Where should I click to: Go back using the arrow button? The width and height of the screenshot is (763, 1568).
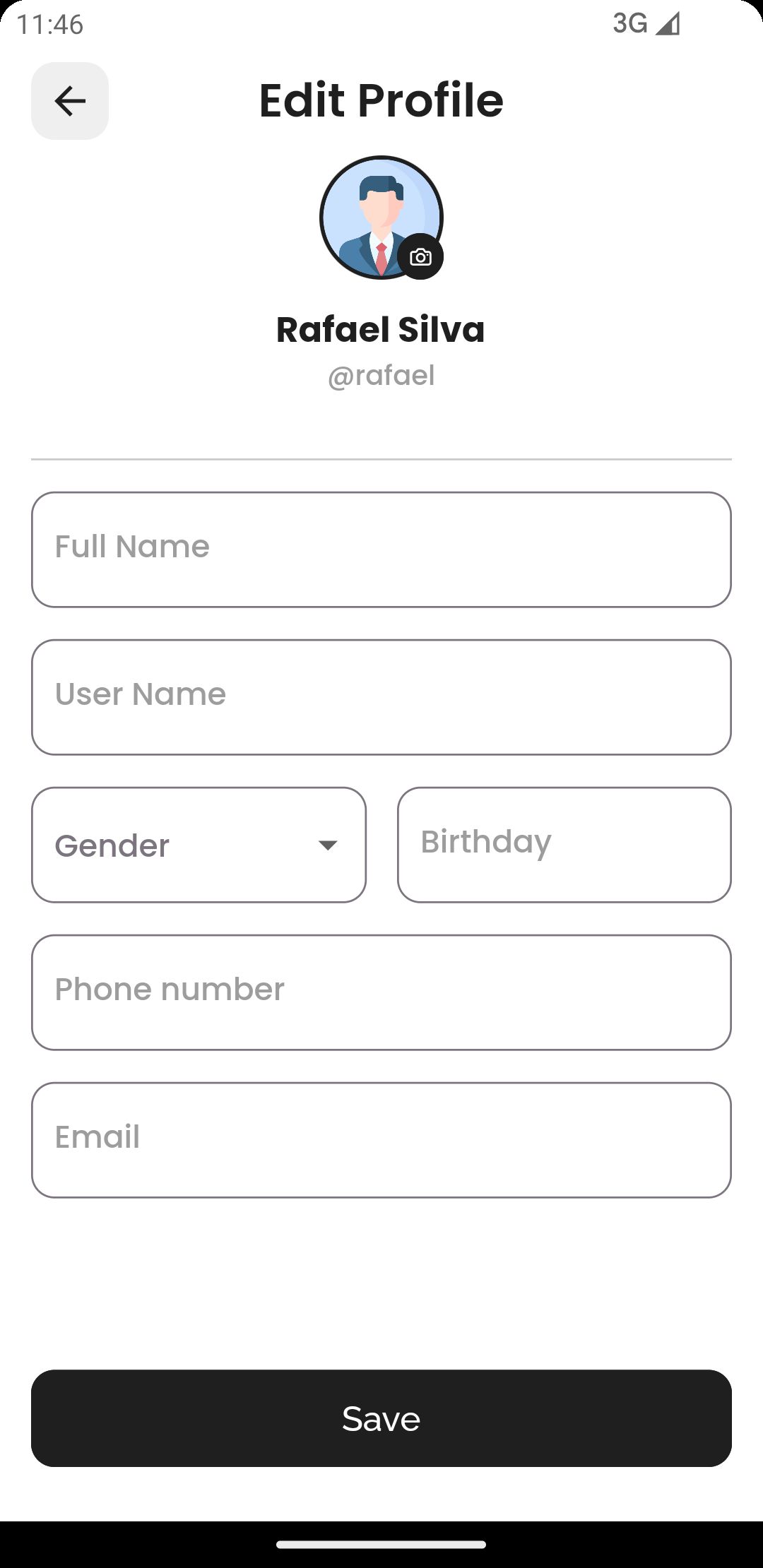click(x=70, y=101)
